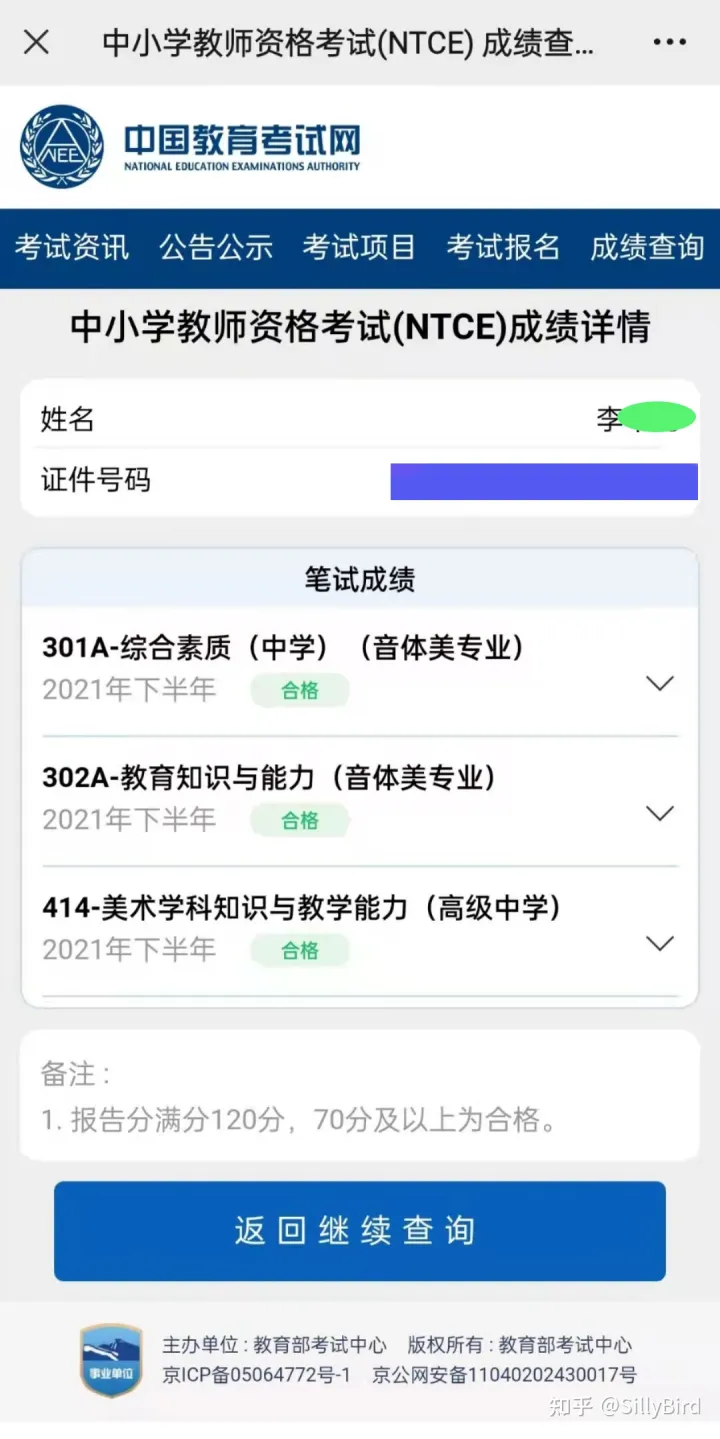
Task: Open the three-dot overflow menu
Action: tap(669, 42)
